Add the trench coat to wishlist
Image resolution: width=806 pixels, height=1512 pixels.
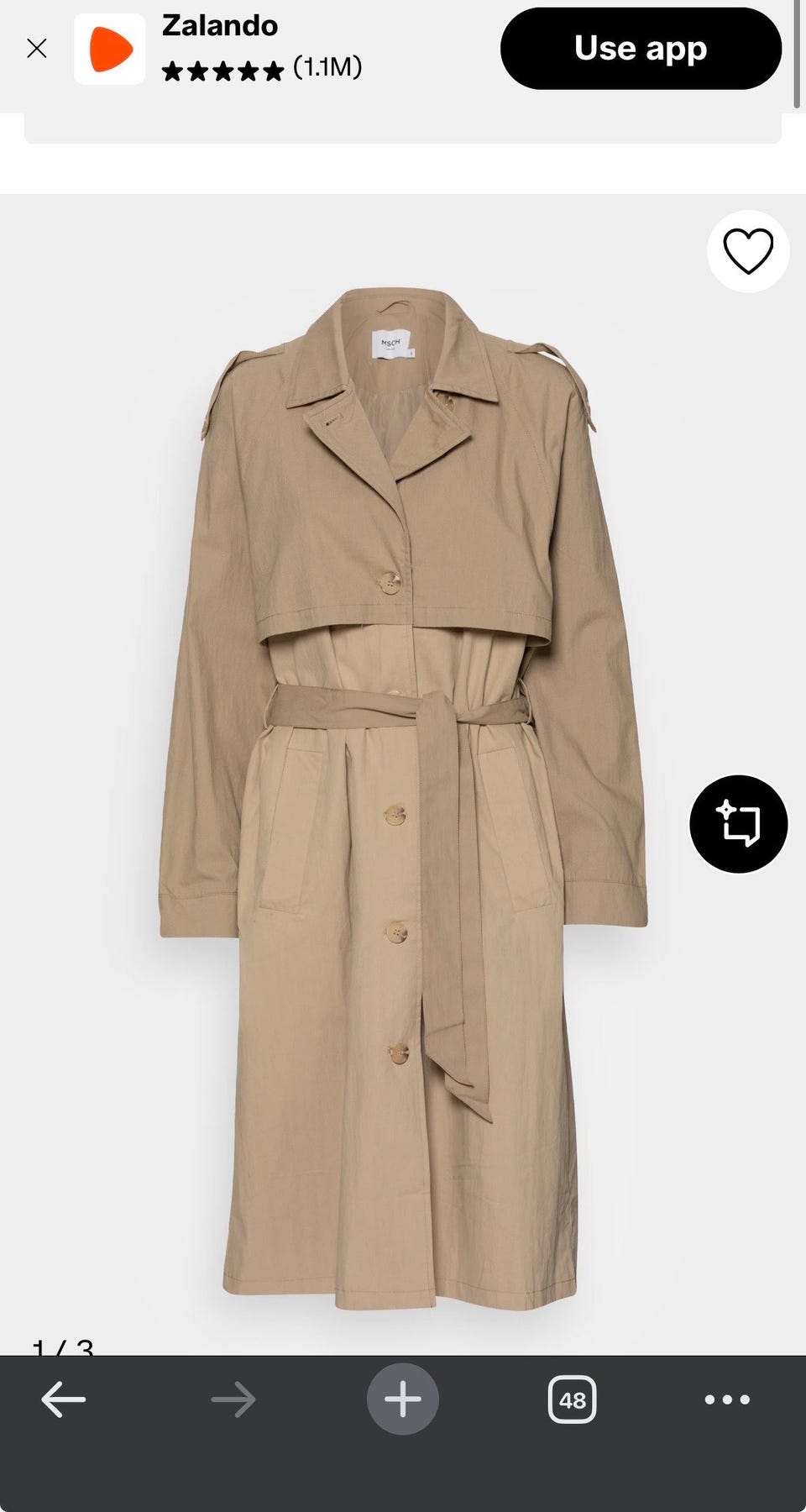[748, 251]
